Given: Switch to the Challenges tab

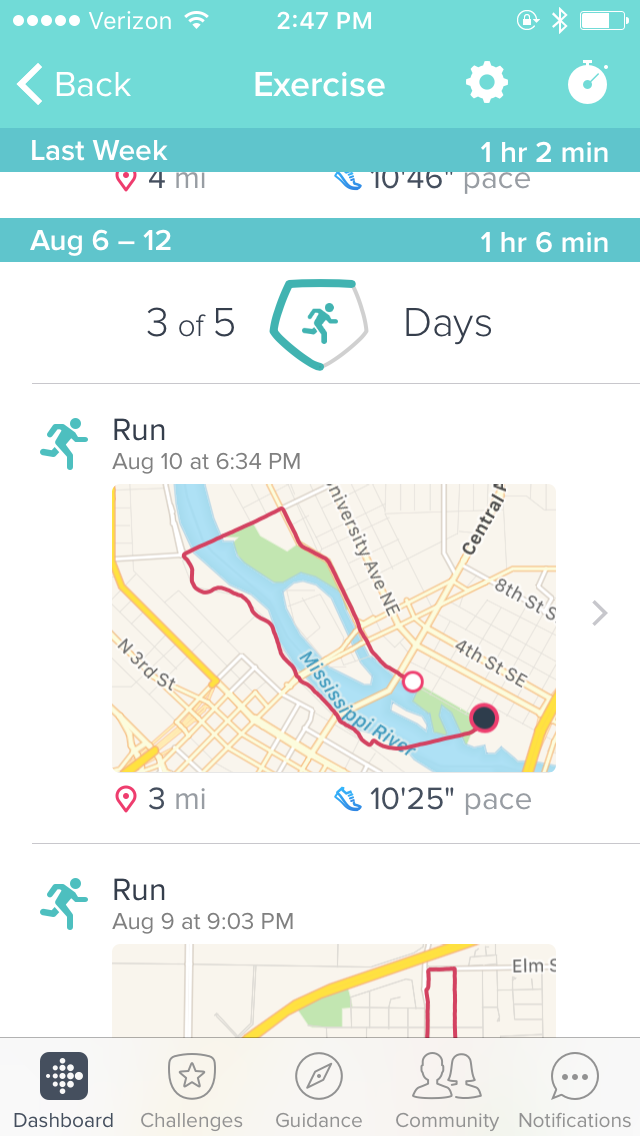Looking at the screenshot, I should coord(191,1090).
